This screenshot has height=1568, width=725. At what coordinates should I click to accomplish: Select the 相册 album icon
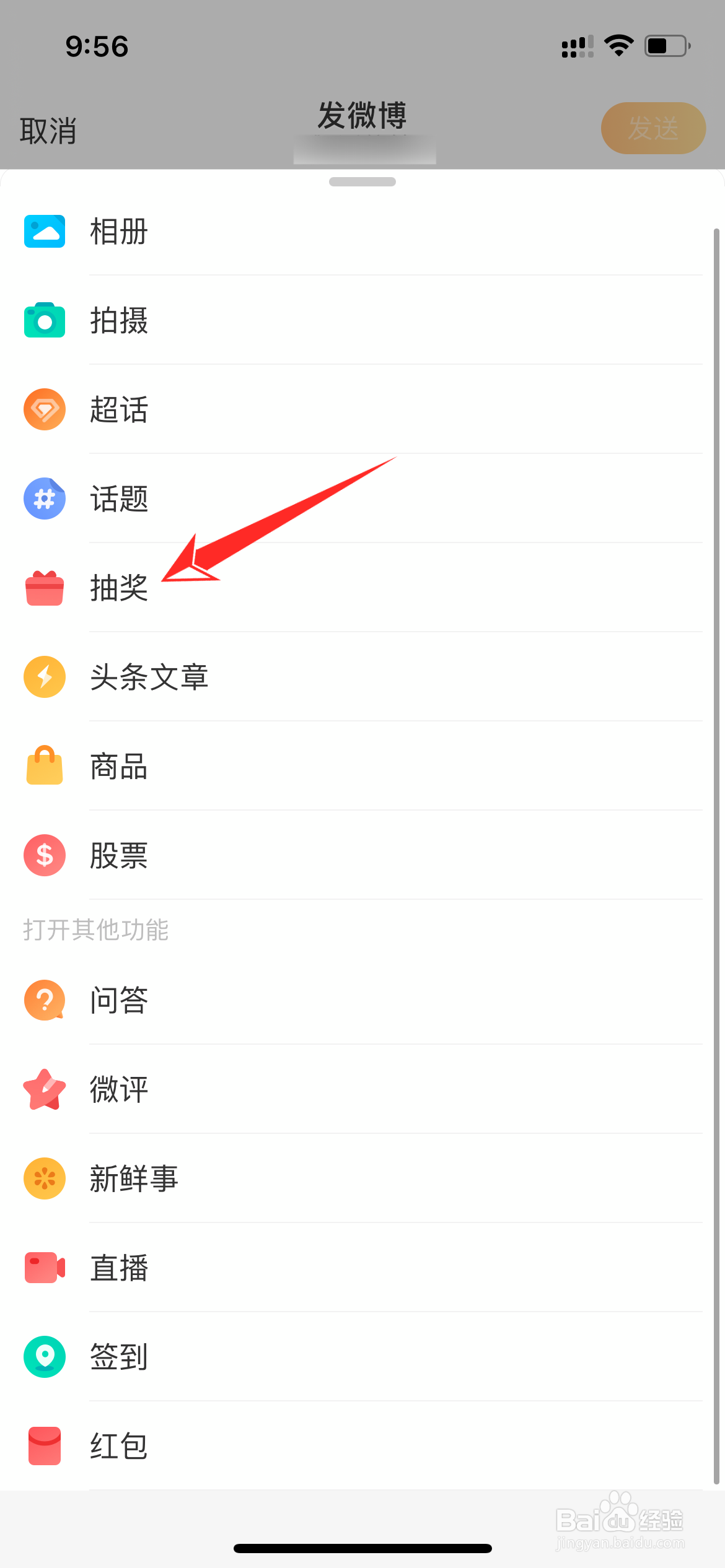tap(43, 232)
